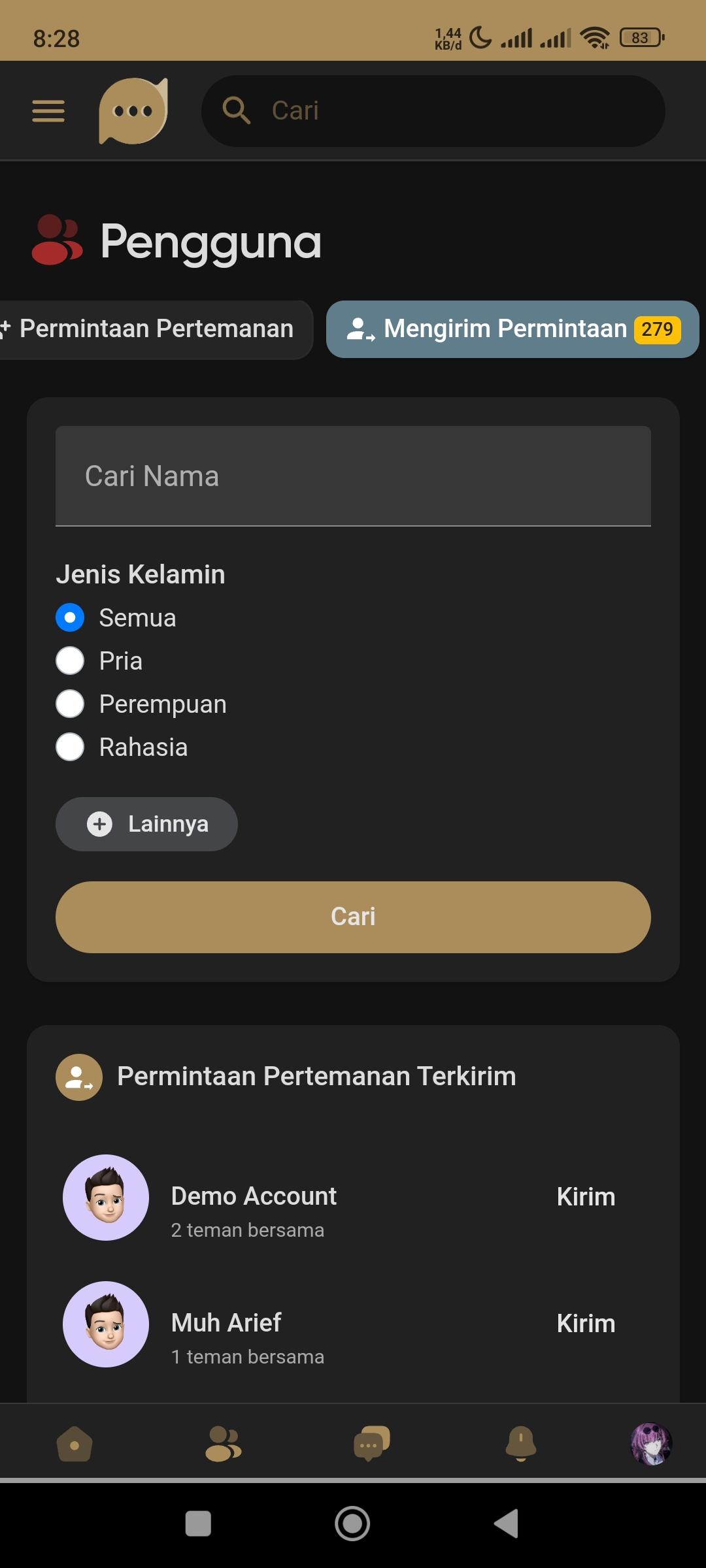Go to home tab in bottom bar
The height and width of the screenshot is (1568, 706).
(x=75, y=1444)
